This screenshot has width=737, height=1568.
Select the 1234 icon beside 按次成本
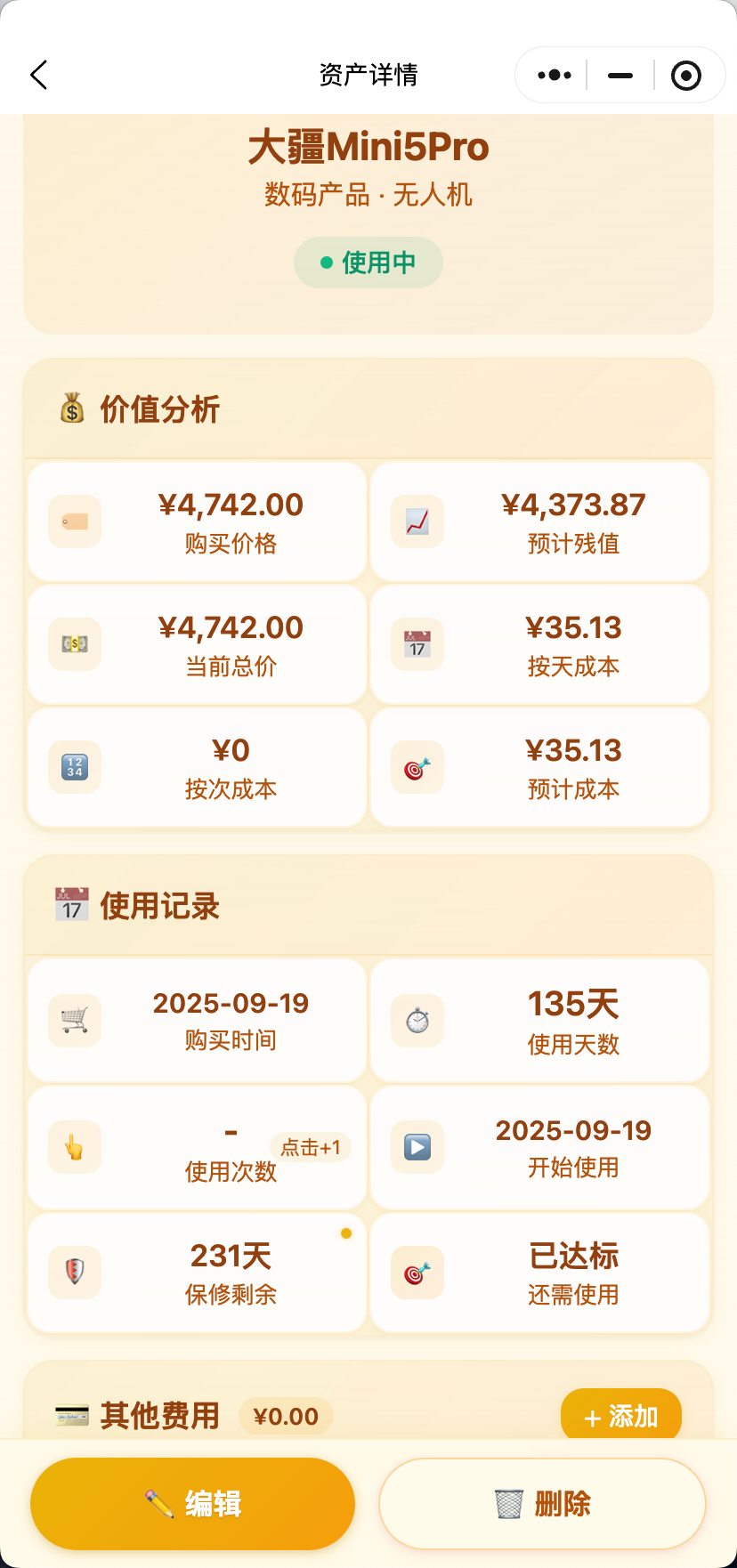[74, 767]
